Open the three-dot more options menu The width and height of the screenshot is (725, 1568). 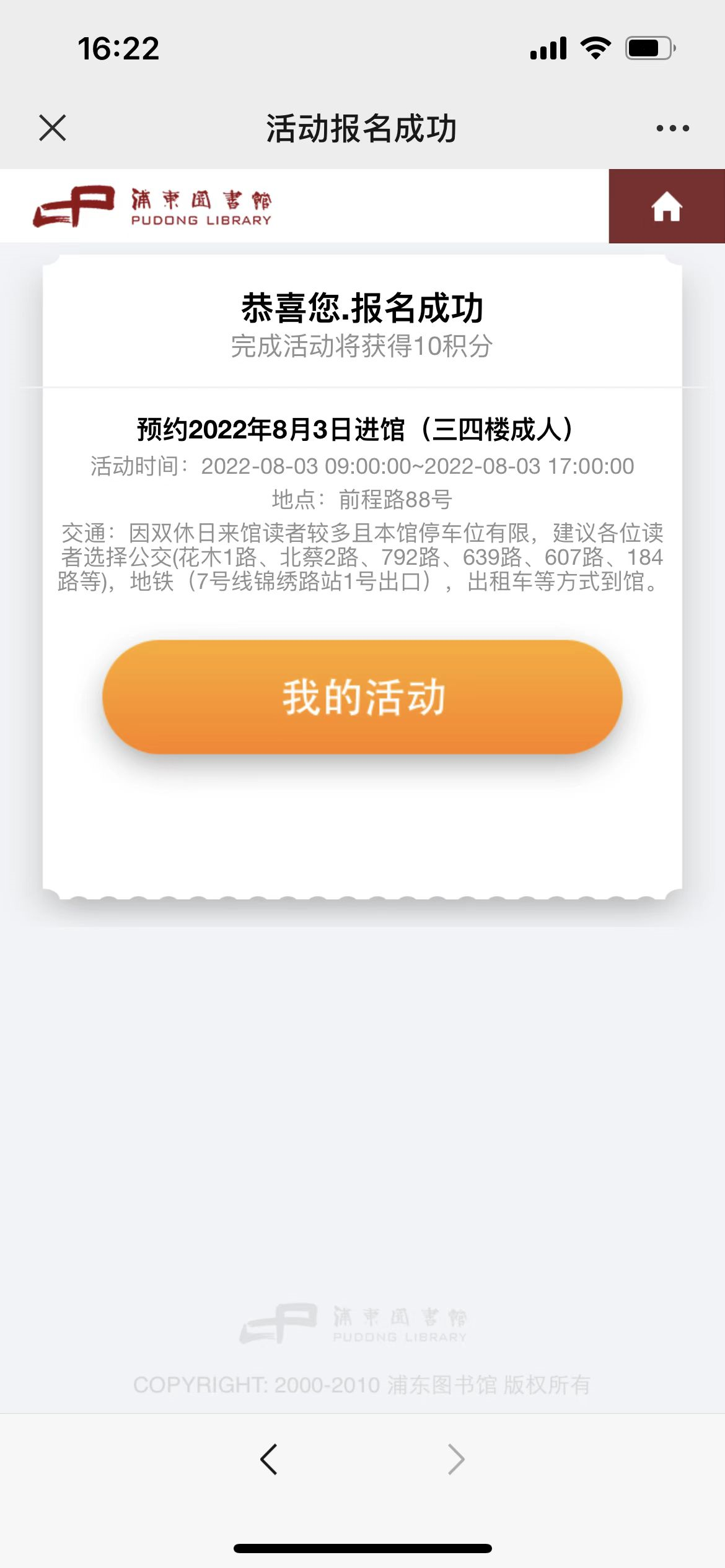(x=672, y=128)
